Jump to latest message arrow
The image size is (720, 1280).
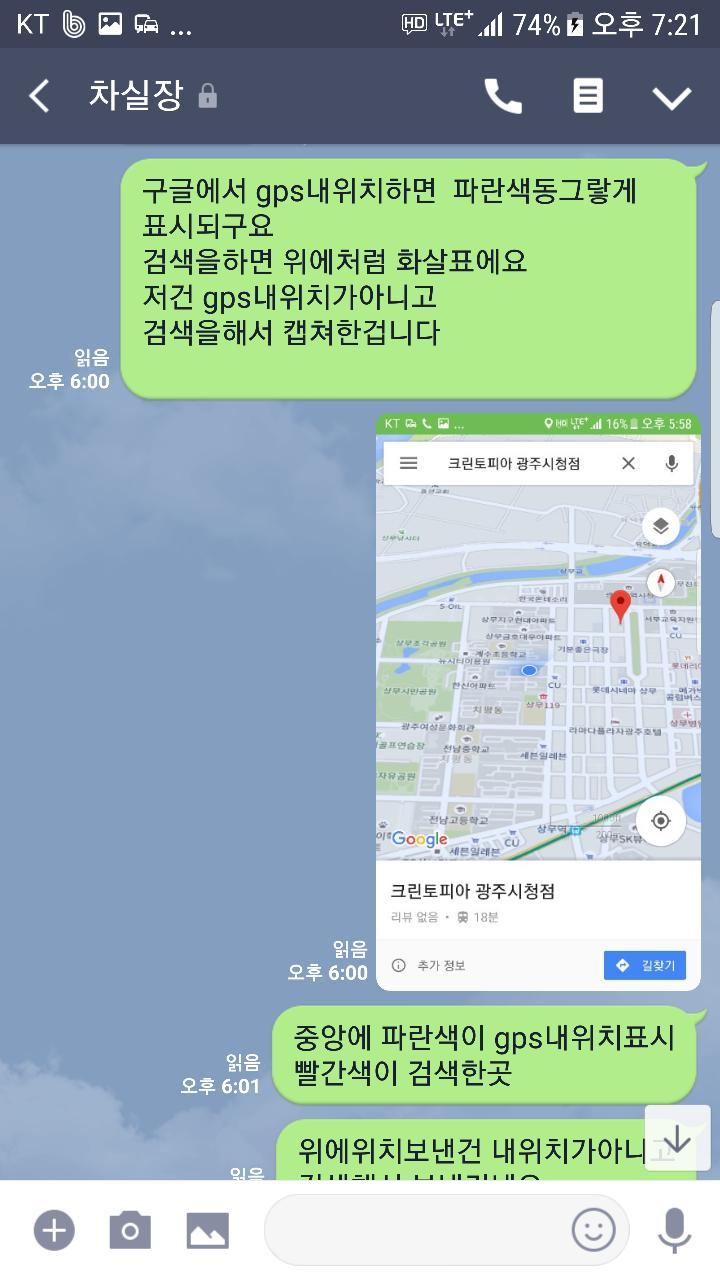point(678,1138)
